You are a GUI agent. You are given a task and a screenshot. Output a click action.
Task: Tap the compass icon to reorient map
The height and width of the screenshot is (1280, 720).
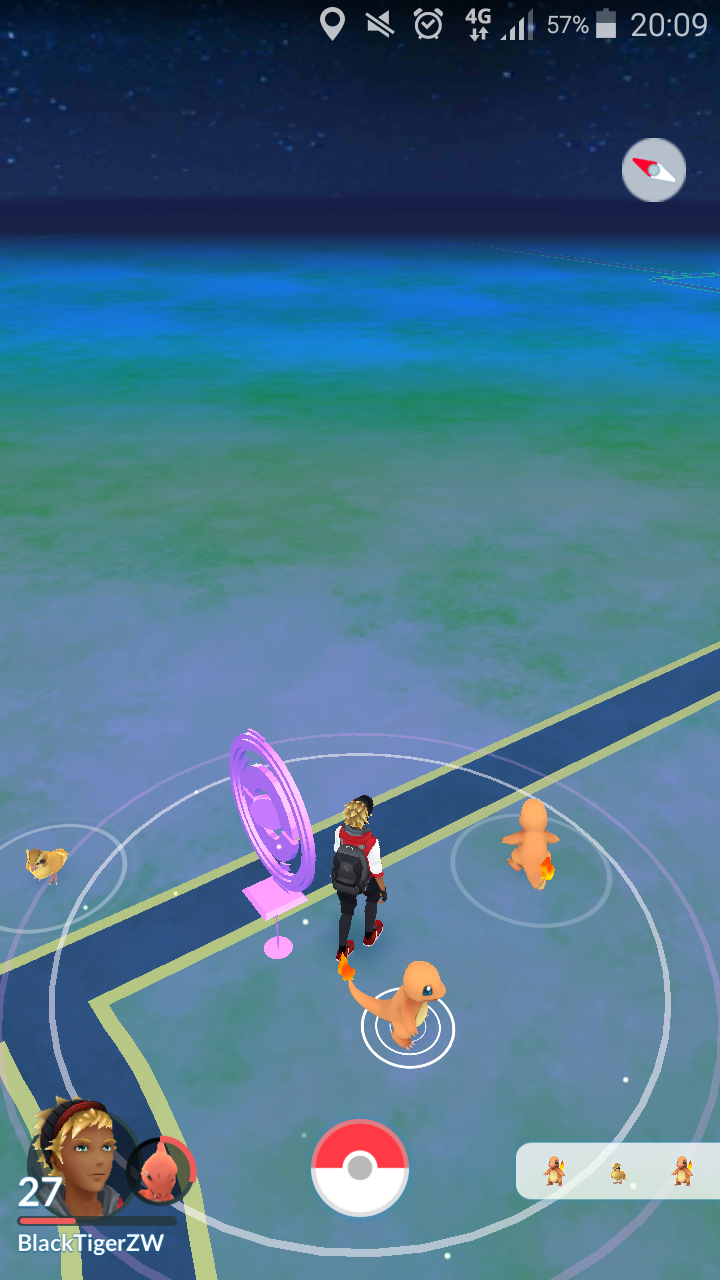pyautogui.click(x=654, y=170)
